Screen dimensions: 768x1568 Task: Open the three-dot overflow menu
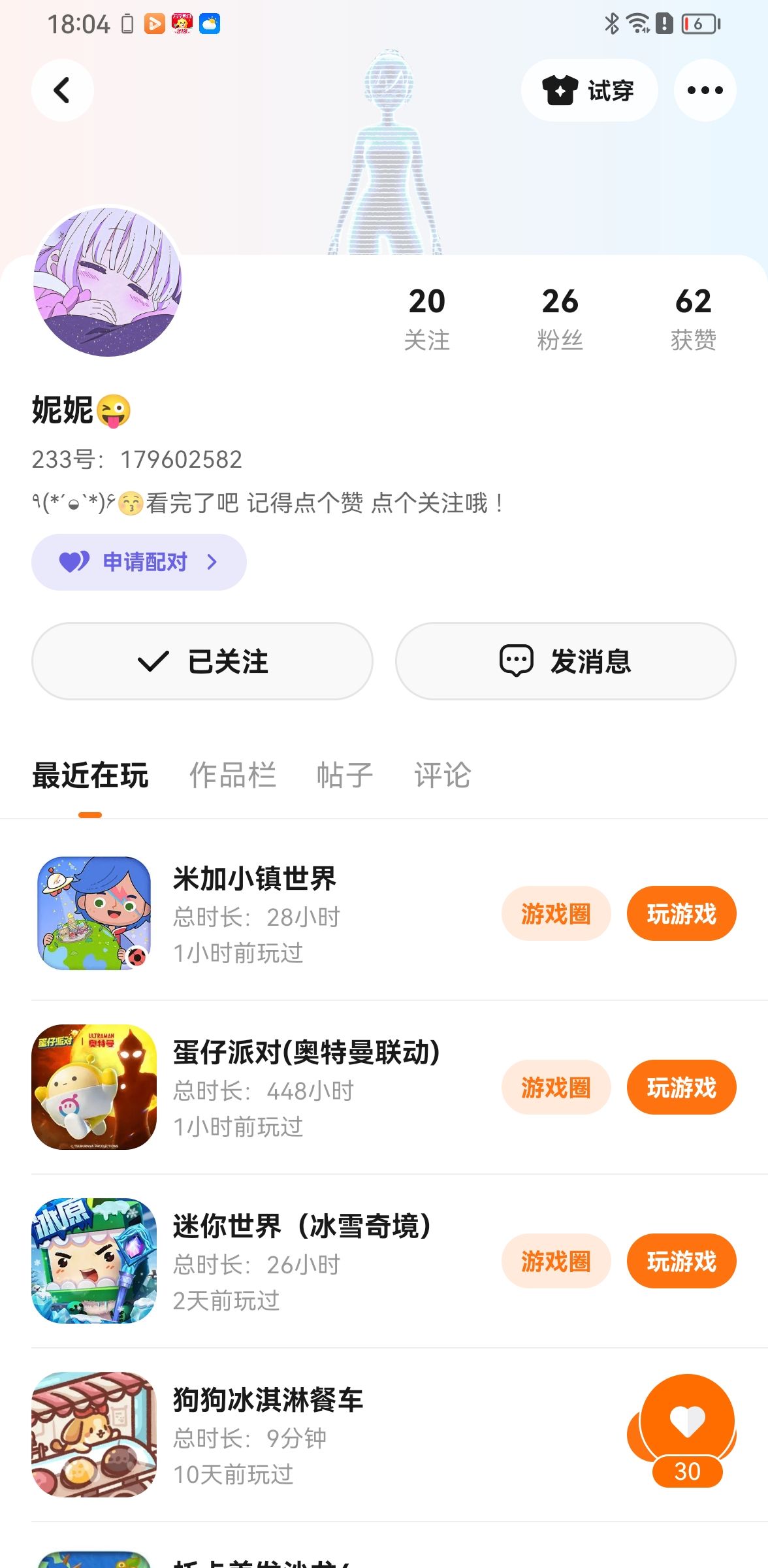coord(705,90)
